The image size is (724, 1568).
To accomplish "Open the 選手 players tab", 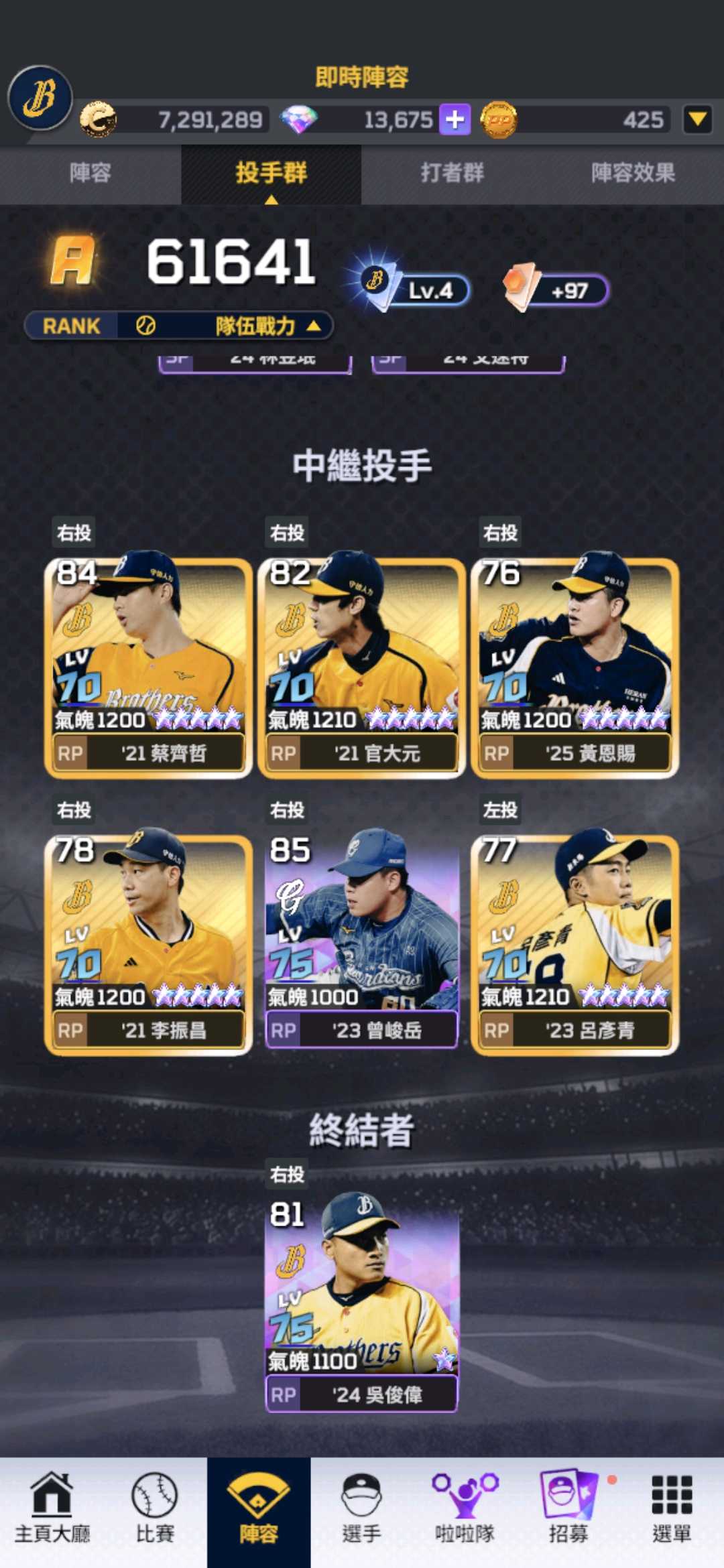I will click(361, 1510).
